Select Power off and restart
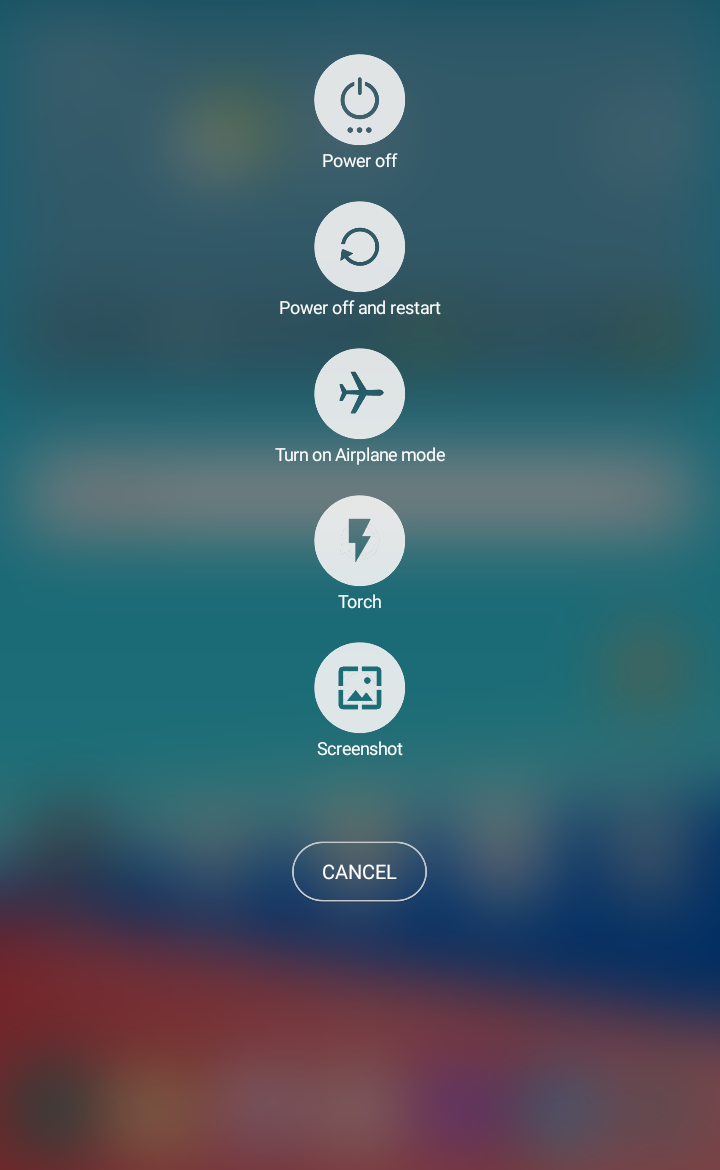This screenshot has height=1170, width=720. [x=360, y=247]
